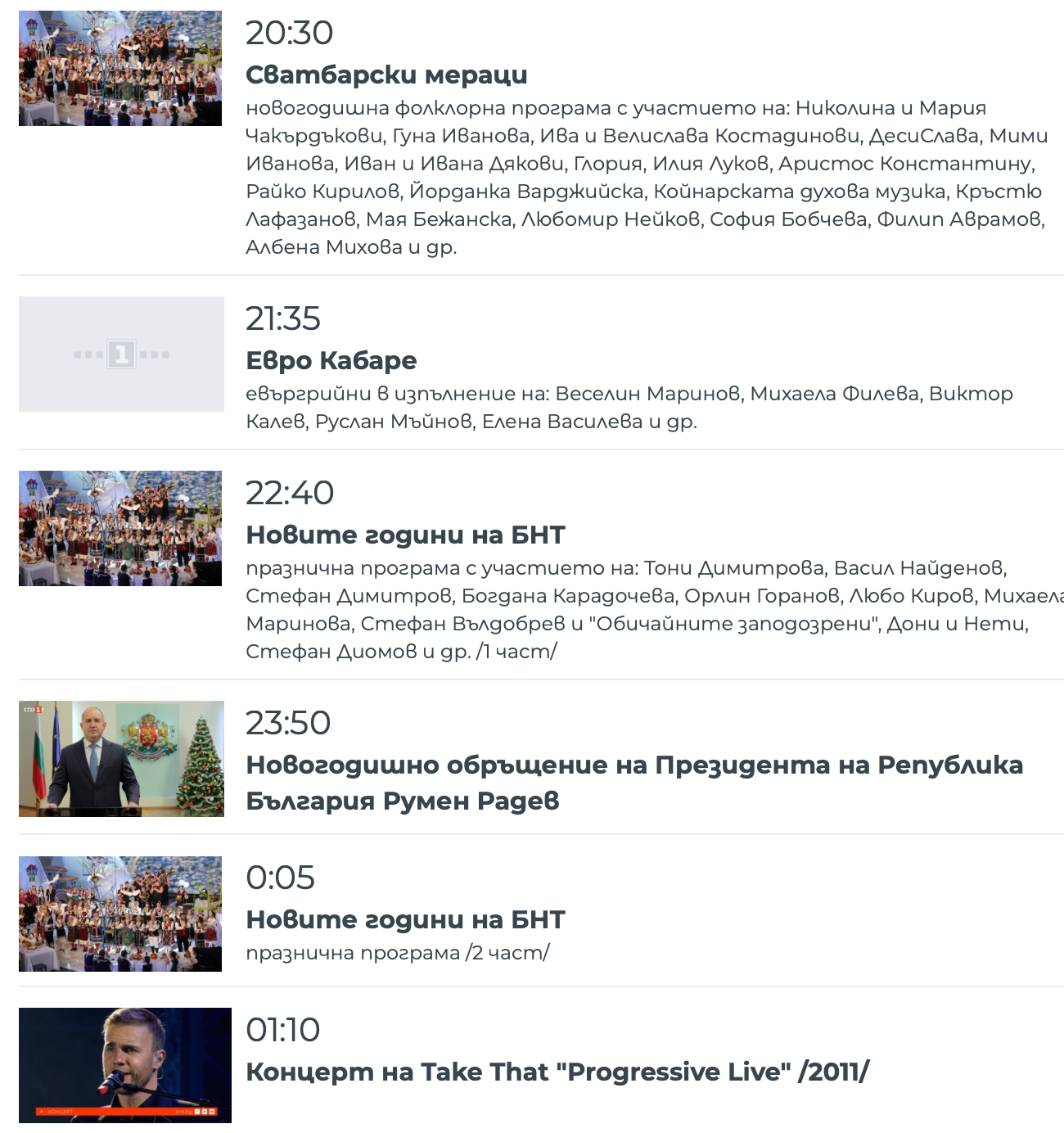Image resolution: width=1064 pixels, height=1133 pixels.
Task: View the 22:40 Новите години на БНТ entry
Action: coord(405,535)
